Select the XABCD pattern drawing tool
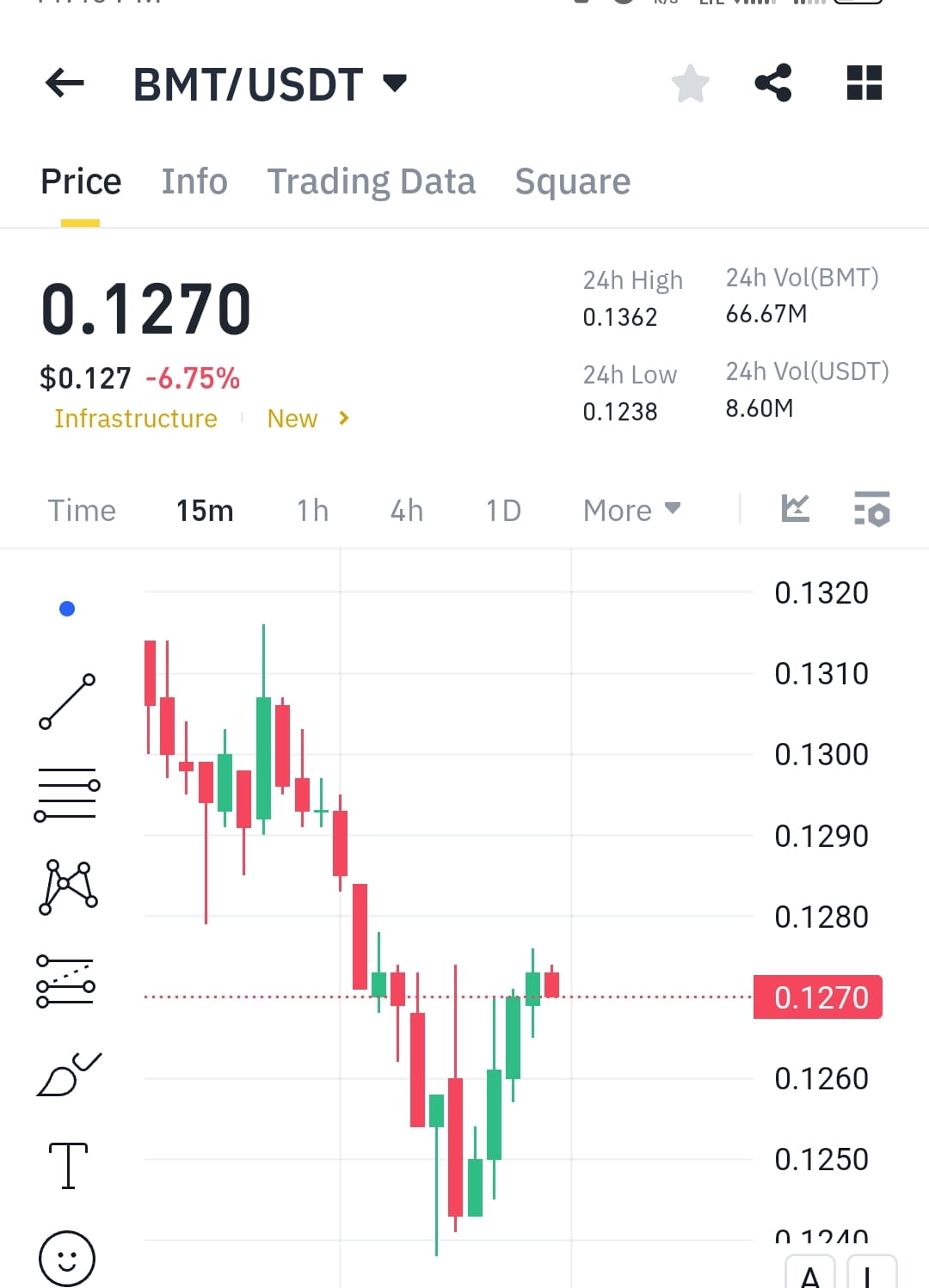Image resolution: width=929 pixels, height=1288 pixels. pyautogui.click(x=68, y=887)
